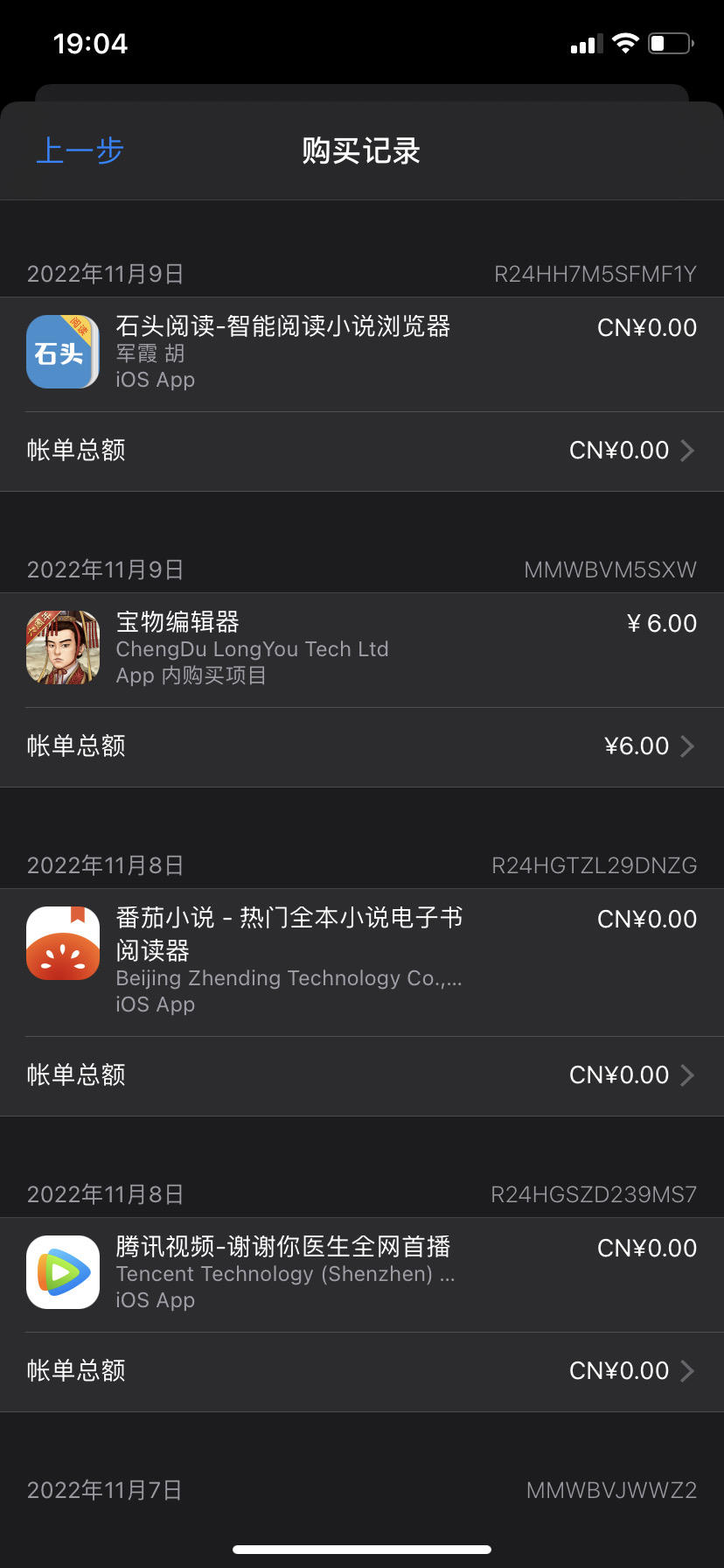Open 帐单总额 row showing ¥6.00
The width and height of the screenshot is (724, 1568).
pos(362,746)
